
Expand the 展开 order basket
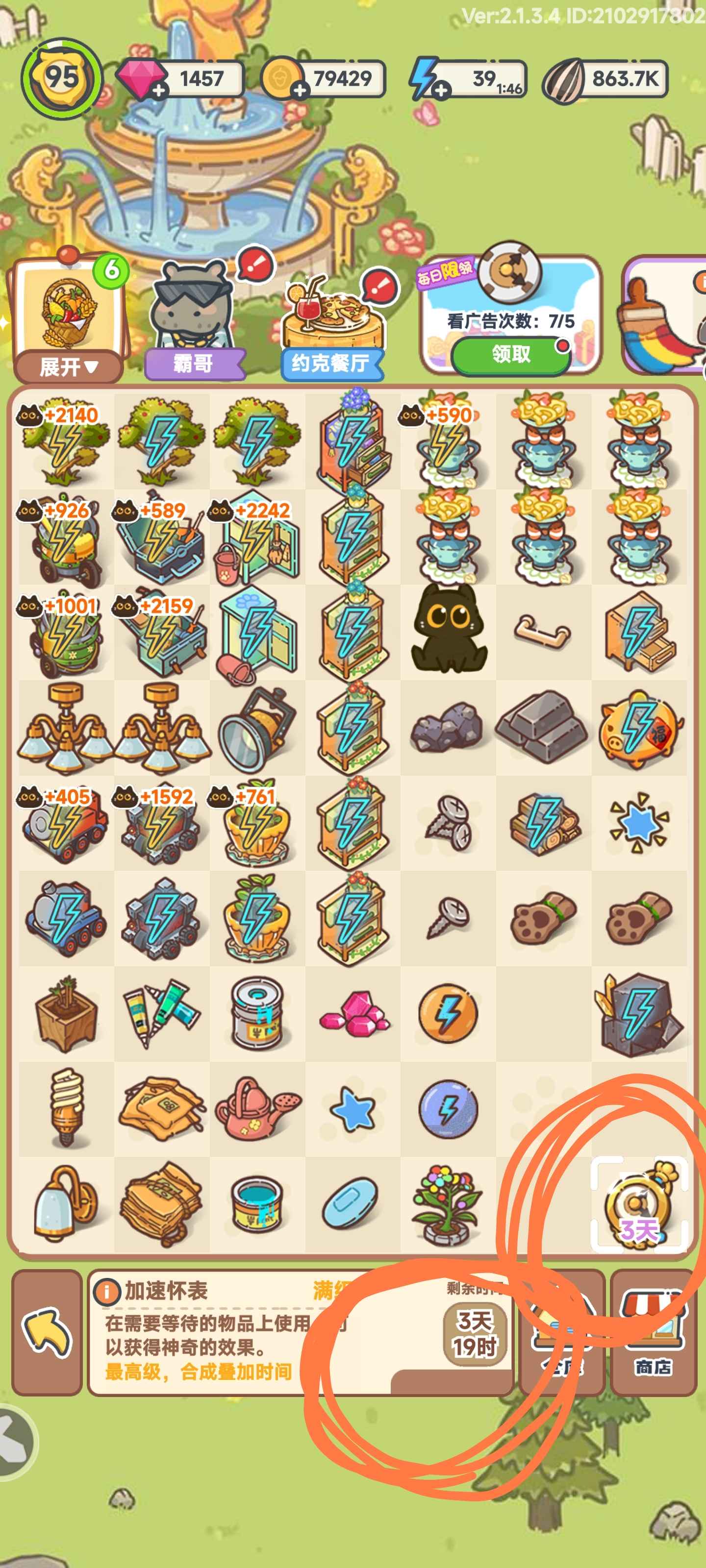tap(68, 367)
